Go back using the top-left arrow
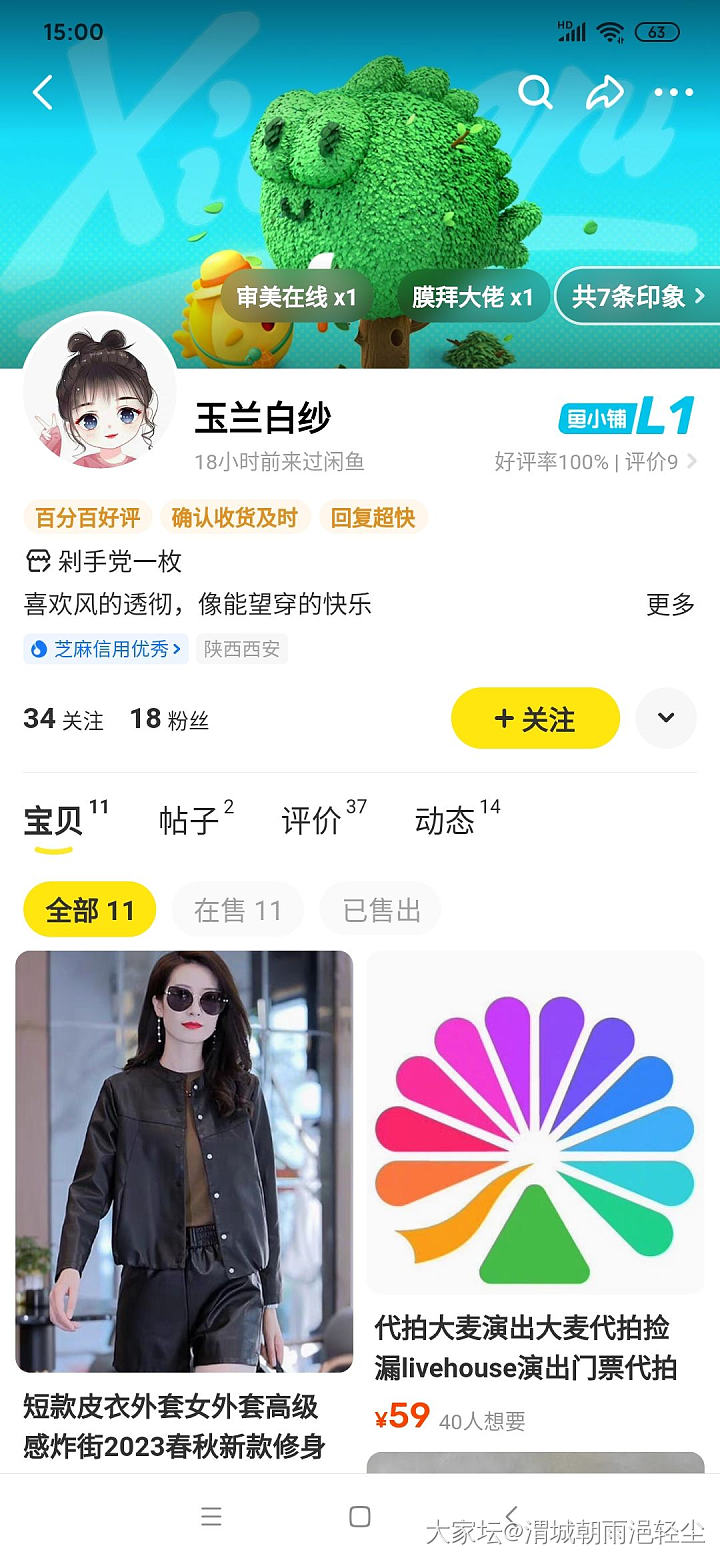 point(42,93)
